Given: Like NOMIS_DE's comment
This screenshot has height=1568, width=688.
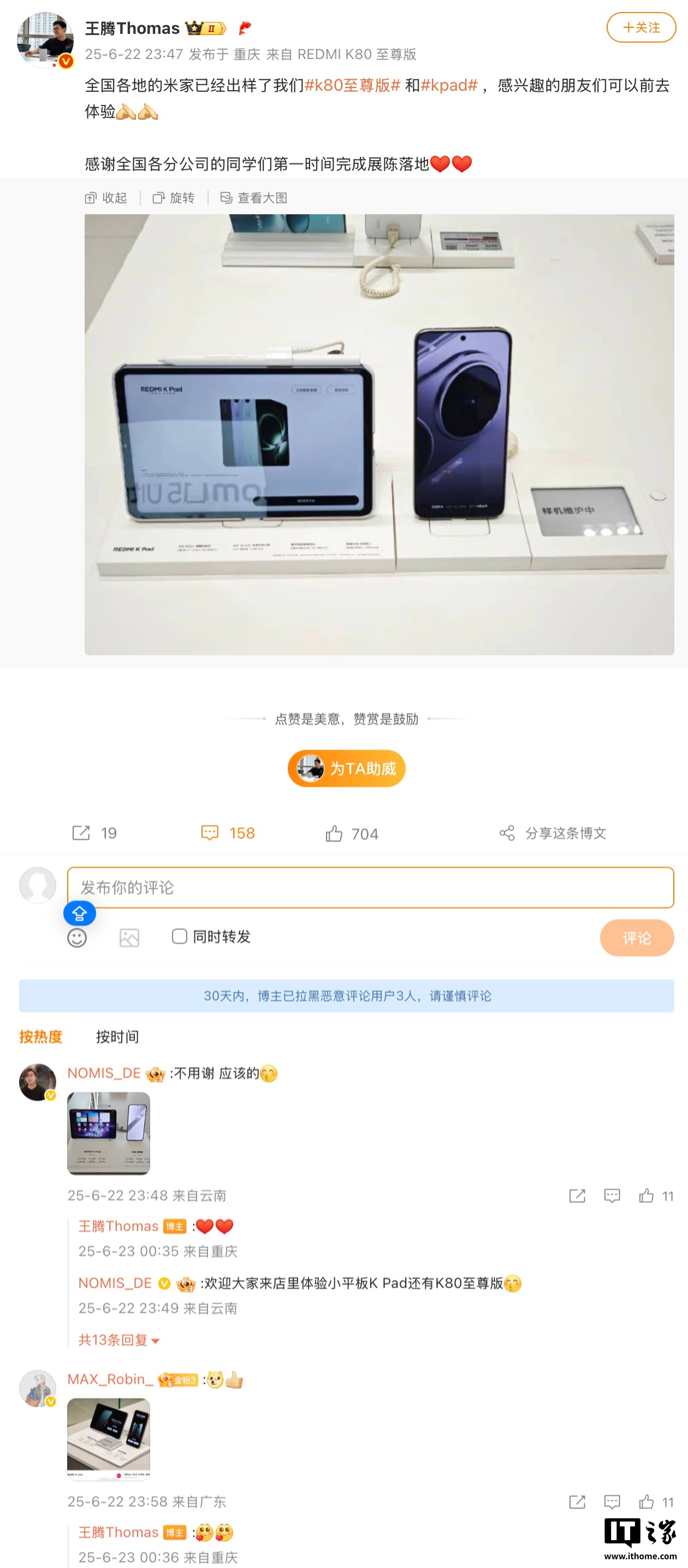Looking at the screenshot, I should [x=647, y=1196].
